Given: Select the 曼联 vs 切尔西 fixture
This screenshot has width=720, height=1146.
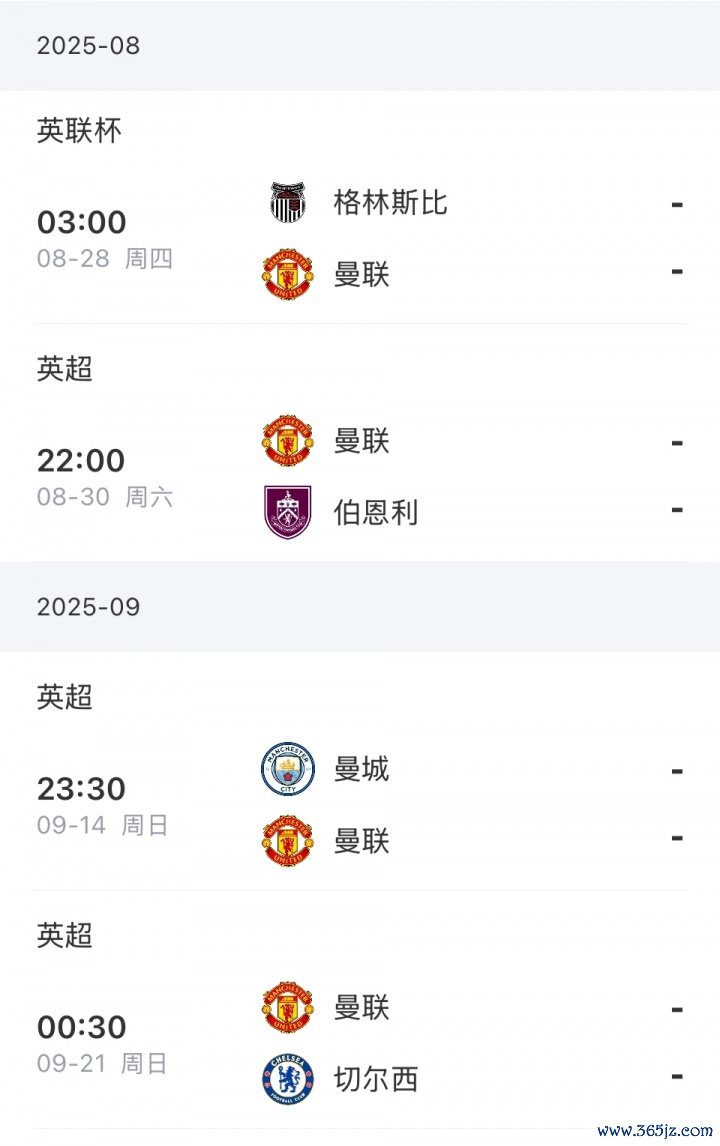Looking at the screenshot, I should tap(360, 1044).
